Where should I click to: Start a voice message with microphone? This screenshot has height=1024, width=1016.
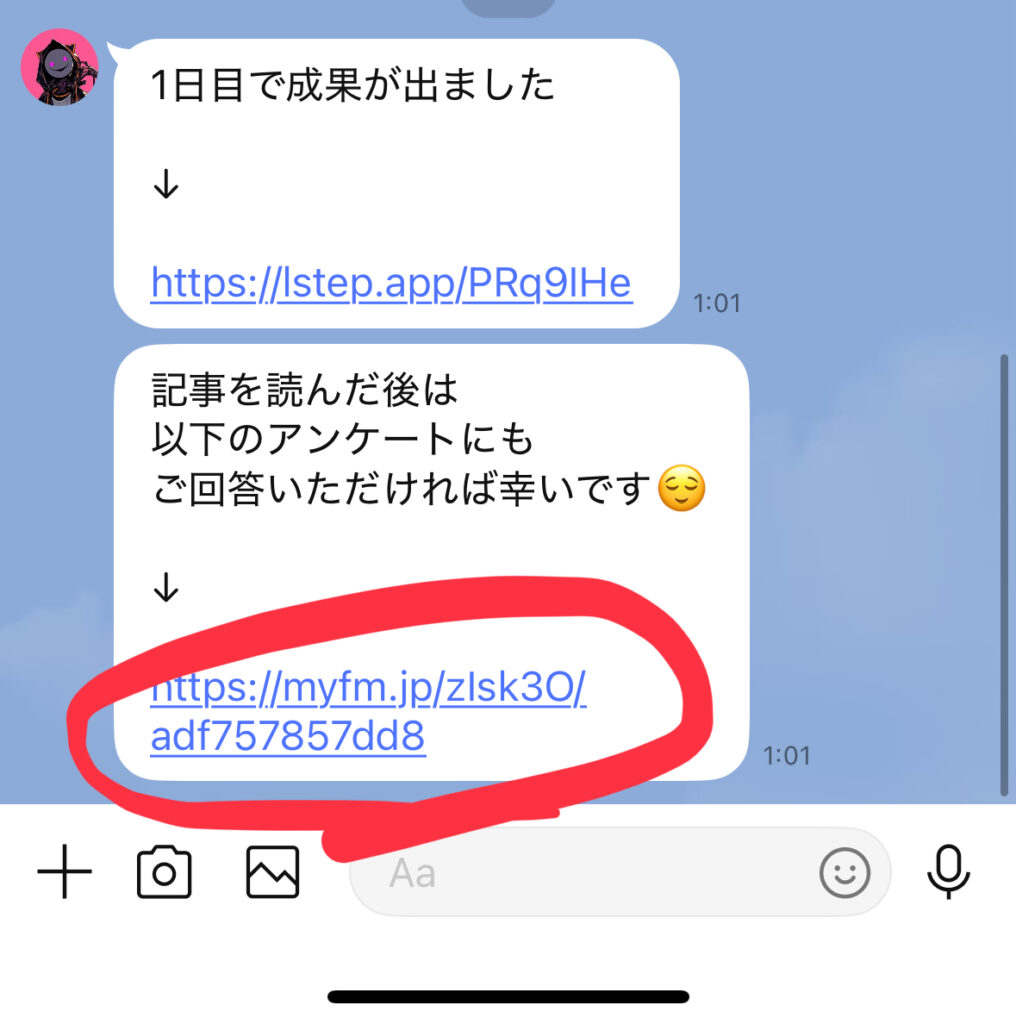947,872
